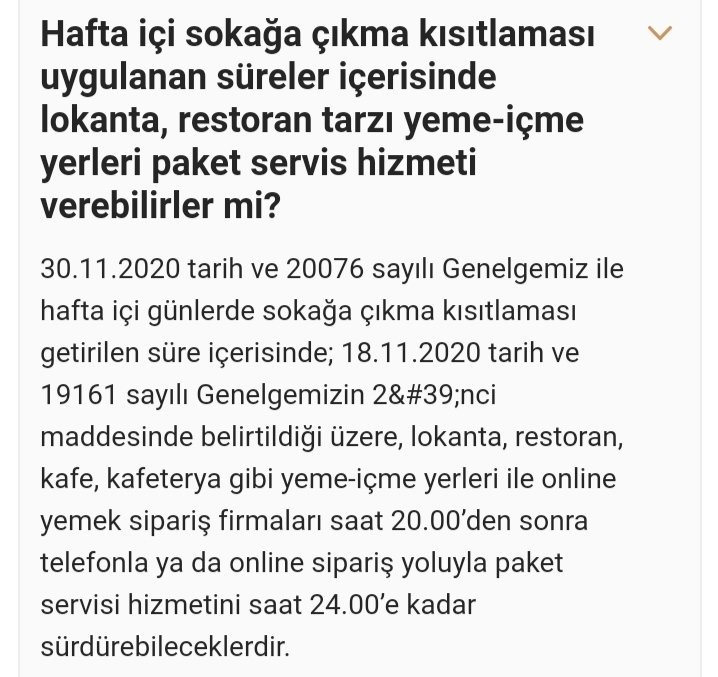The width and height of the screenshot is (718, 677).
Task: Collapse the FAQ answer using the chevron
Action: 660,33
